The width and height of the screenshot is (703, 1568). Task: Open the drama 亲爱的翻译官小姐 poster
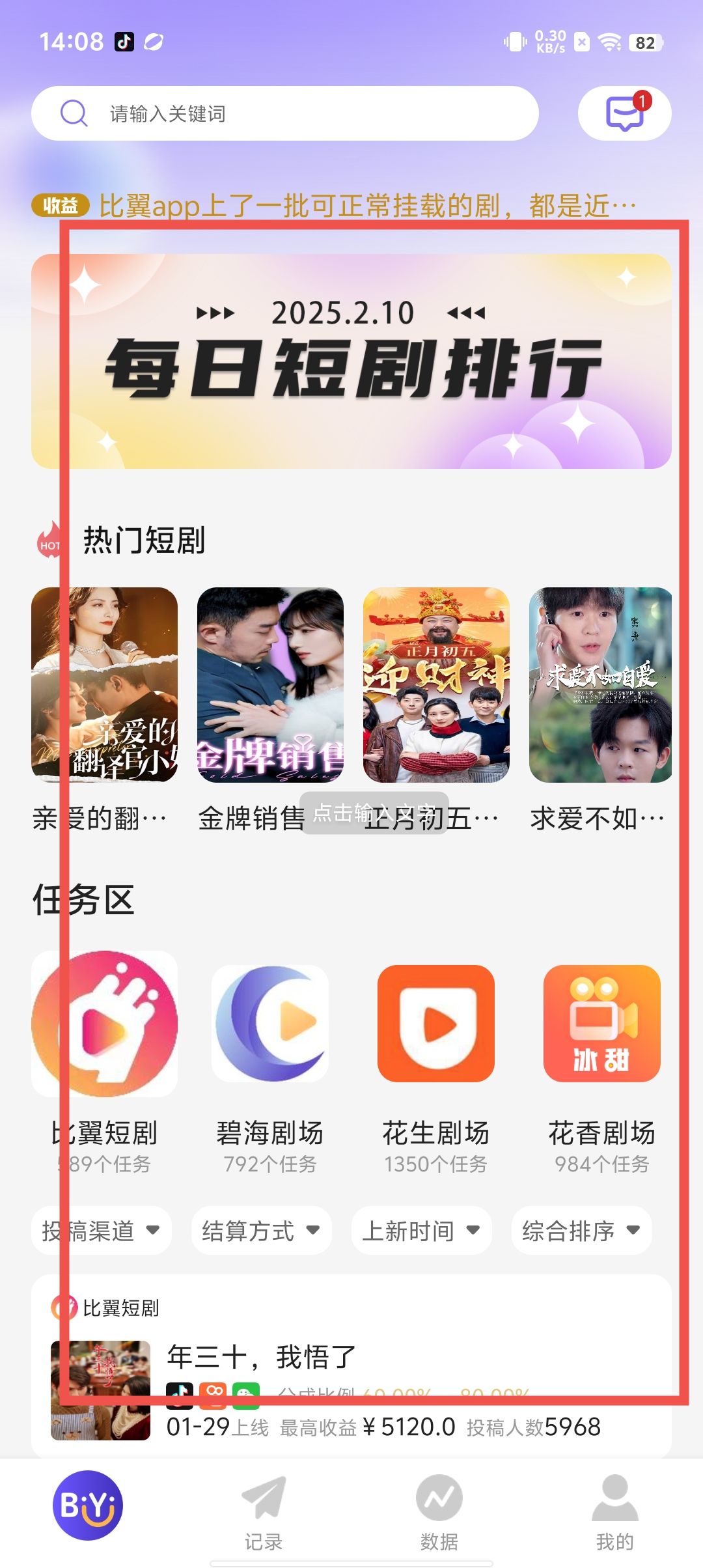pyautogui.click(x=104, y=685)
